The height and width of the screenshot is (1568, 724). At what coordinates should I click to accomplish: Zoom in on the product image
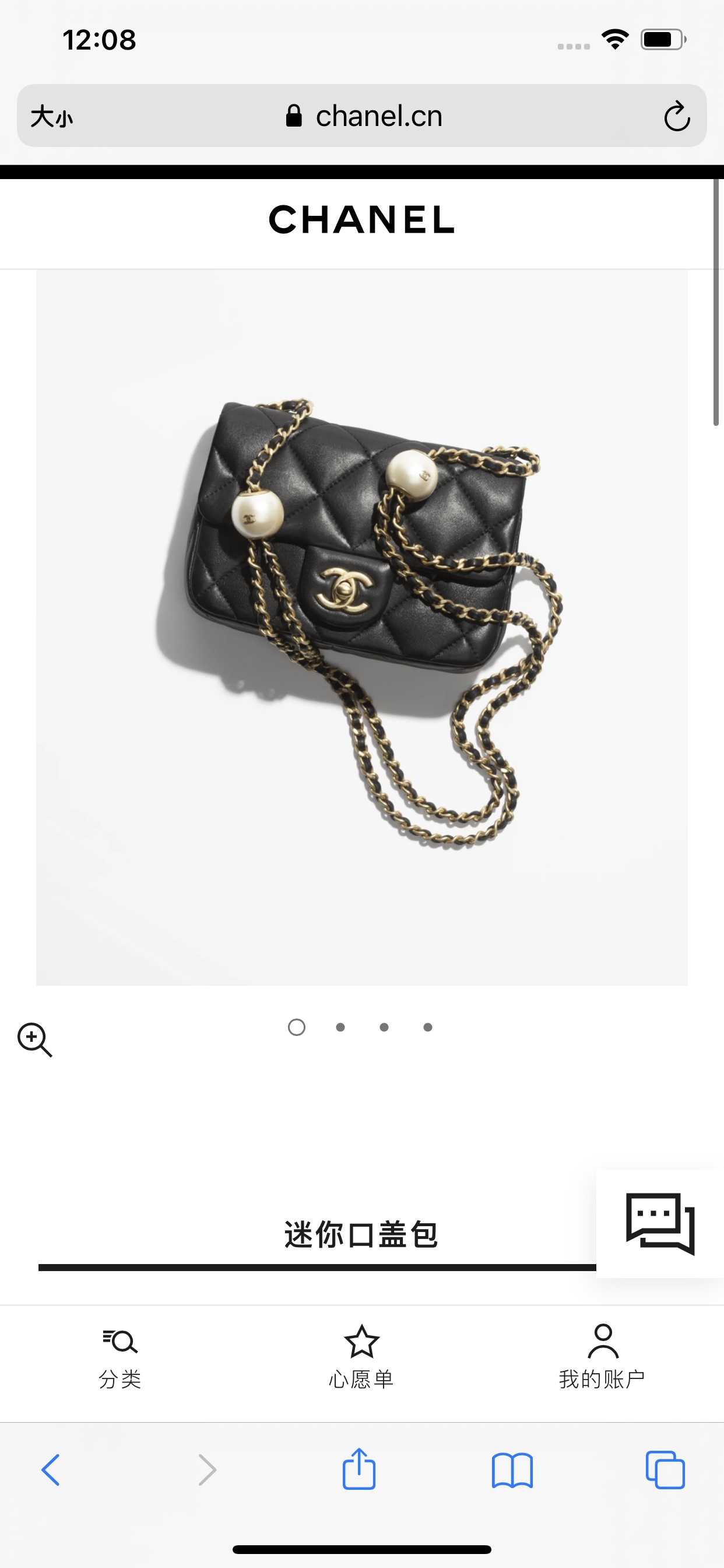point(36,1039)
